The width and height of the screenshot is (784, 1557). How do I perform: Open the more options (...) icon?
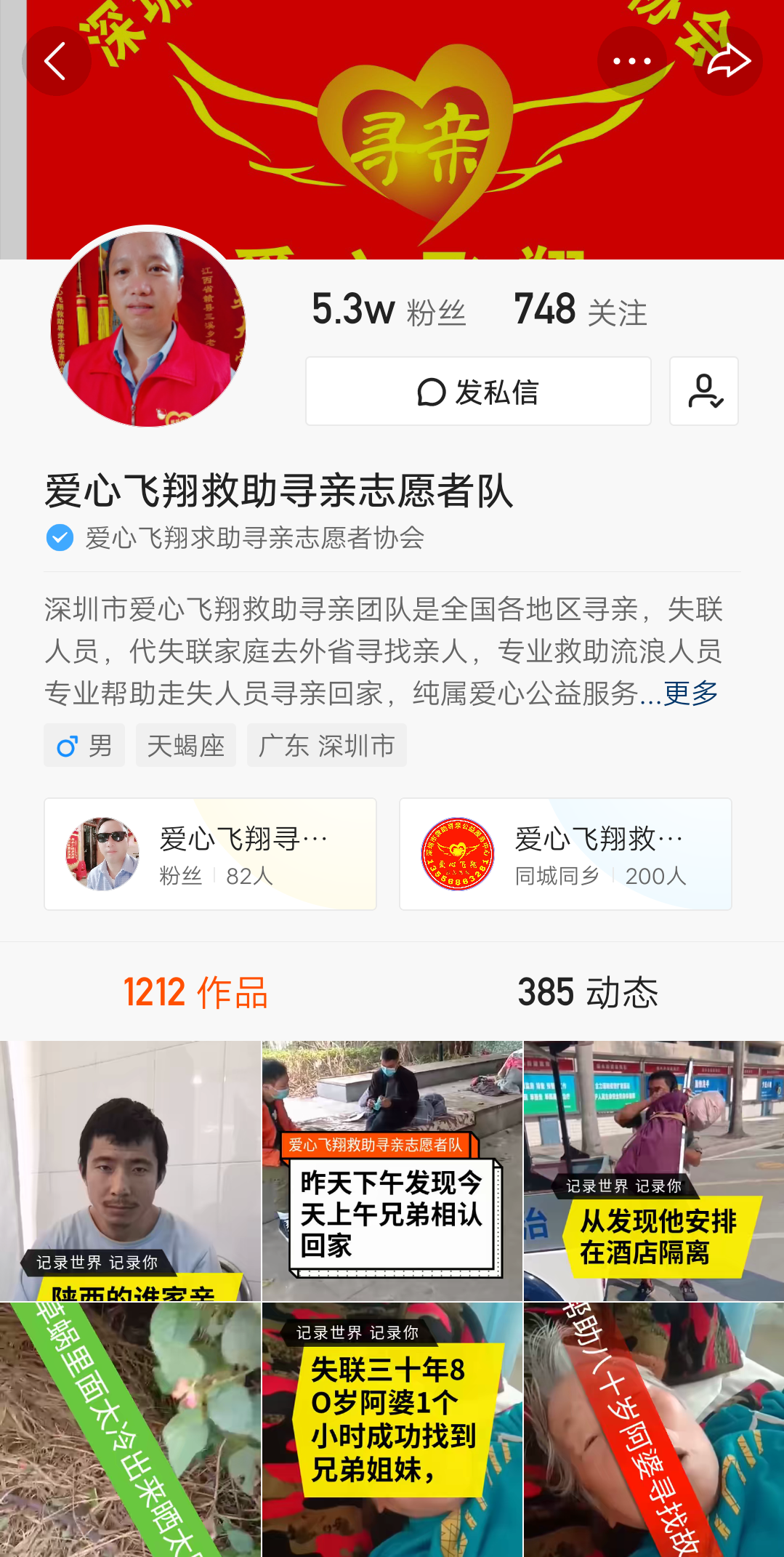(631, 61)
